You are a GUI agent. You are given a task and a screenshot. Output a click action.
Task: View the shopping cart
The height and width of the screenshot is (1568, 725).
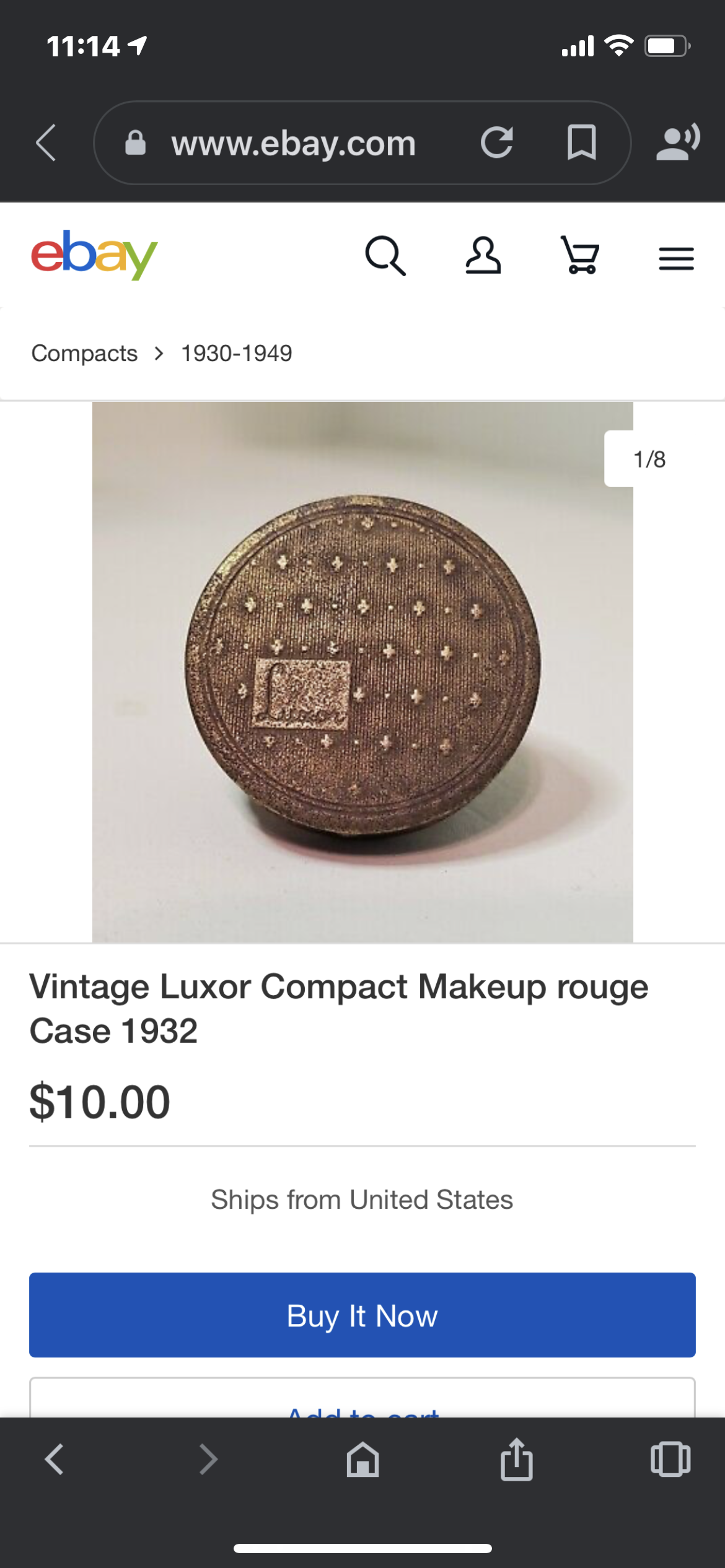click(x=579, y=255)
